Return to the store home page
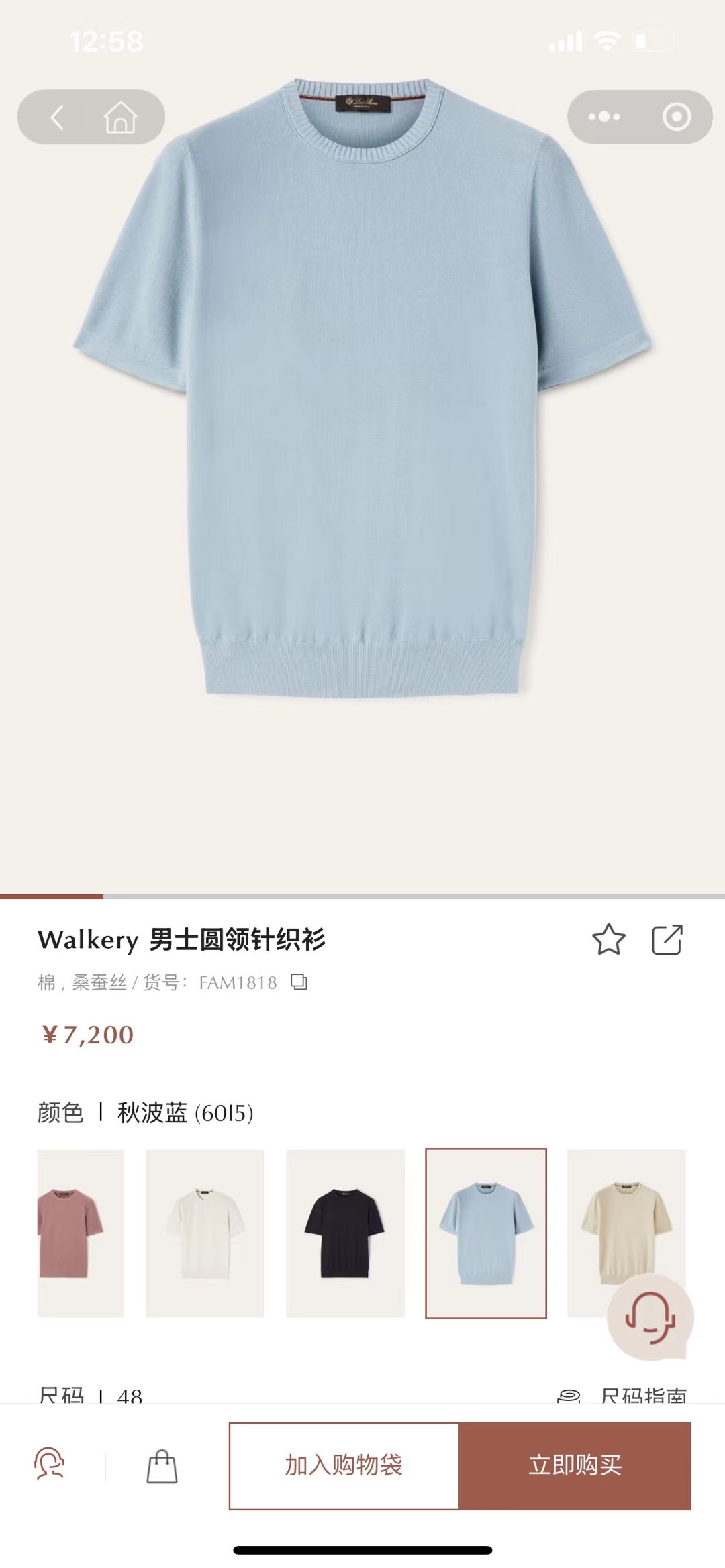The width and height of the screenshot is (725, 1568). (x=120, y=117)
